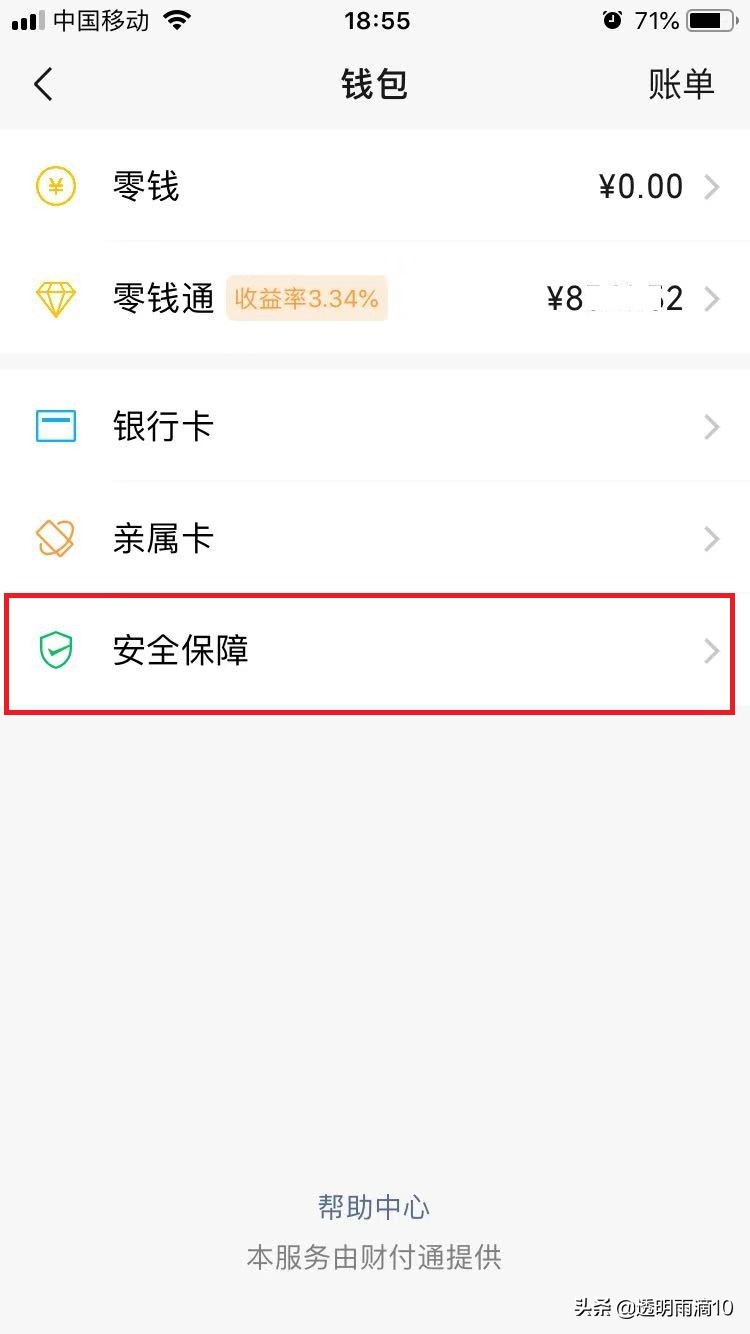Tap the 零钱 yellow coin icon
Screen dimensions: 750x1334
coord(57,186)
